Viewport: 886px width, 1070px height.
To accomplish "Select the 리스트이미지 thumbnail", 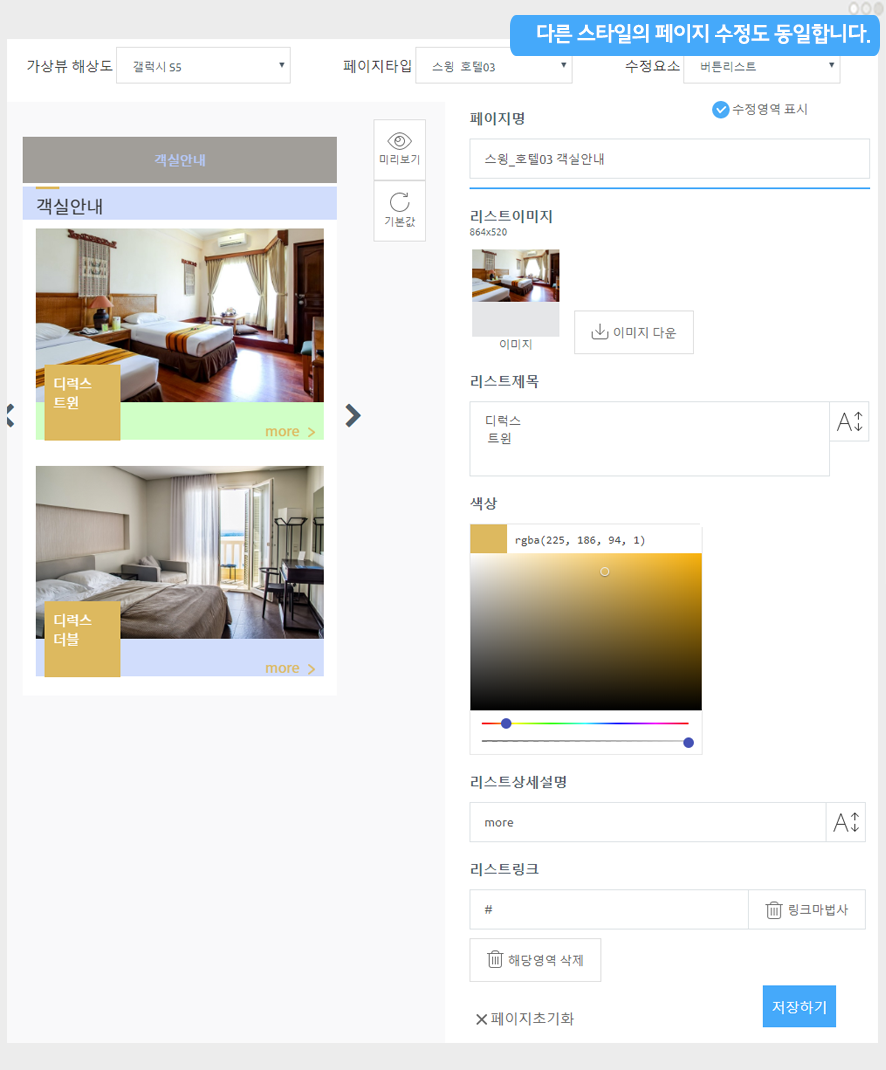I will point(515,292).
